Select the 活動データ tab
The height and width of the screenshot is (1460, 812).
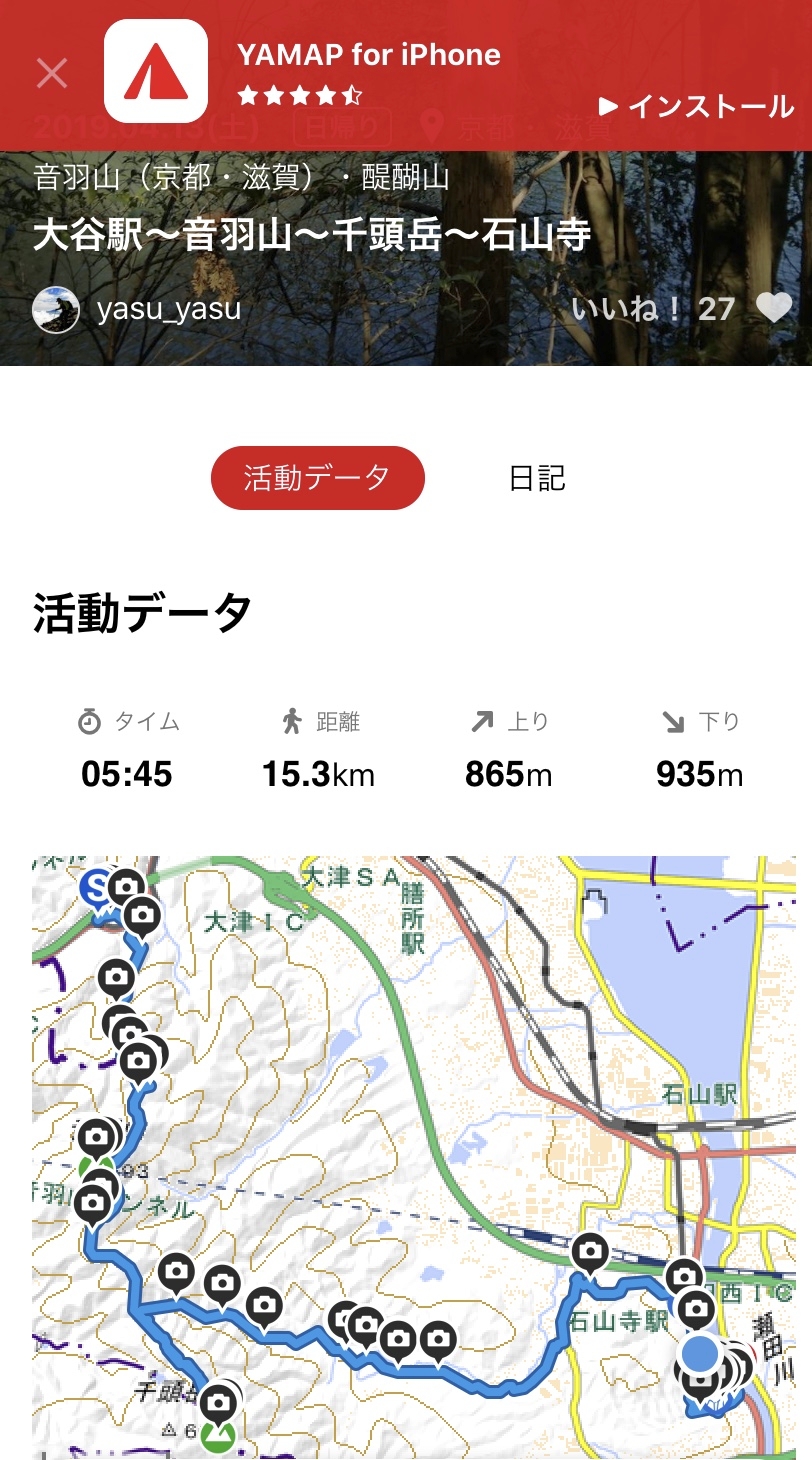coord(318,478)
